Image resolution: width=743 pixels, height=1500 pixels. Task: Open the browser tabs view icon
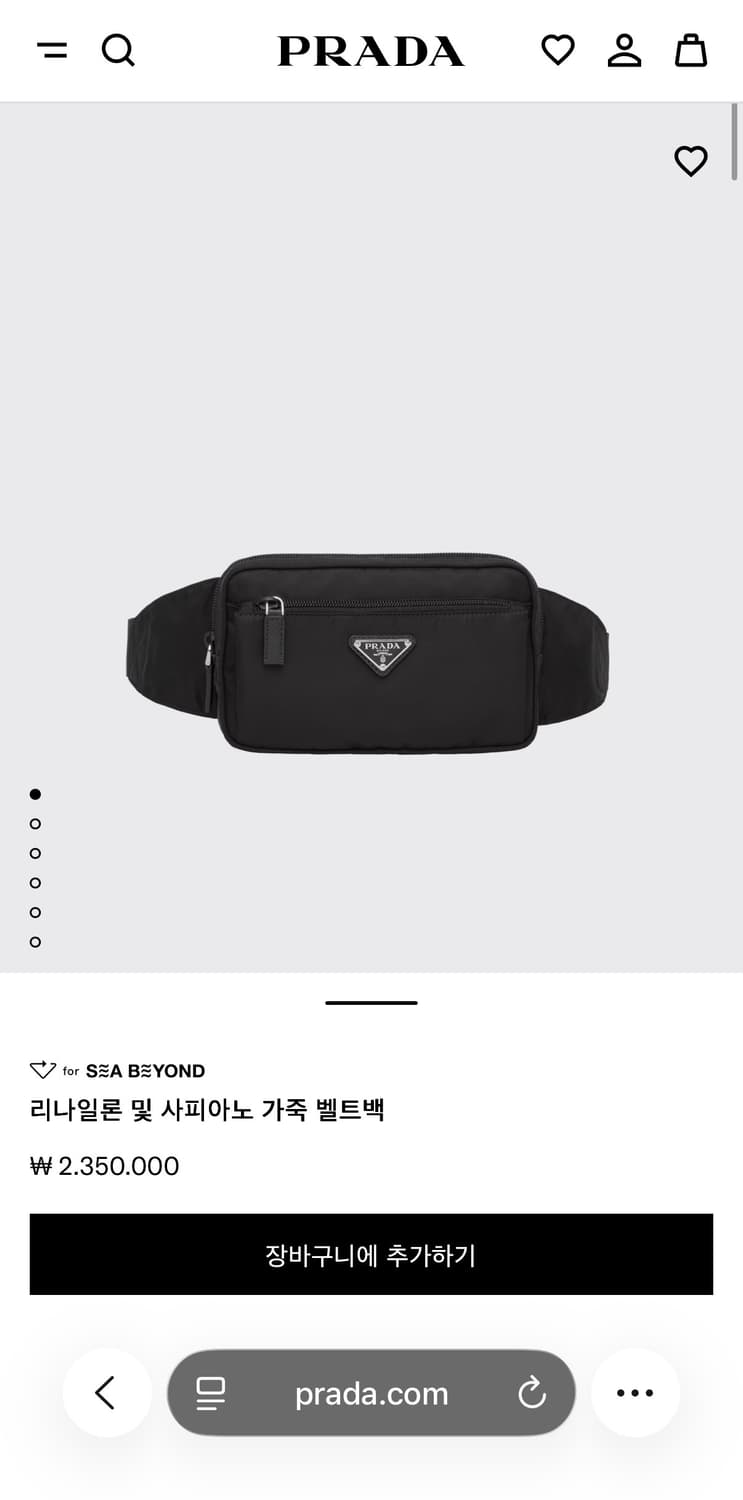(x=210, y=1392)
